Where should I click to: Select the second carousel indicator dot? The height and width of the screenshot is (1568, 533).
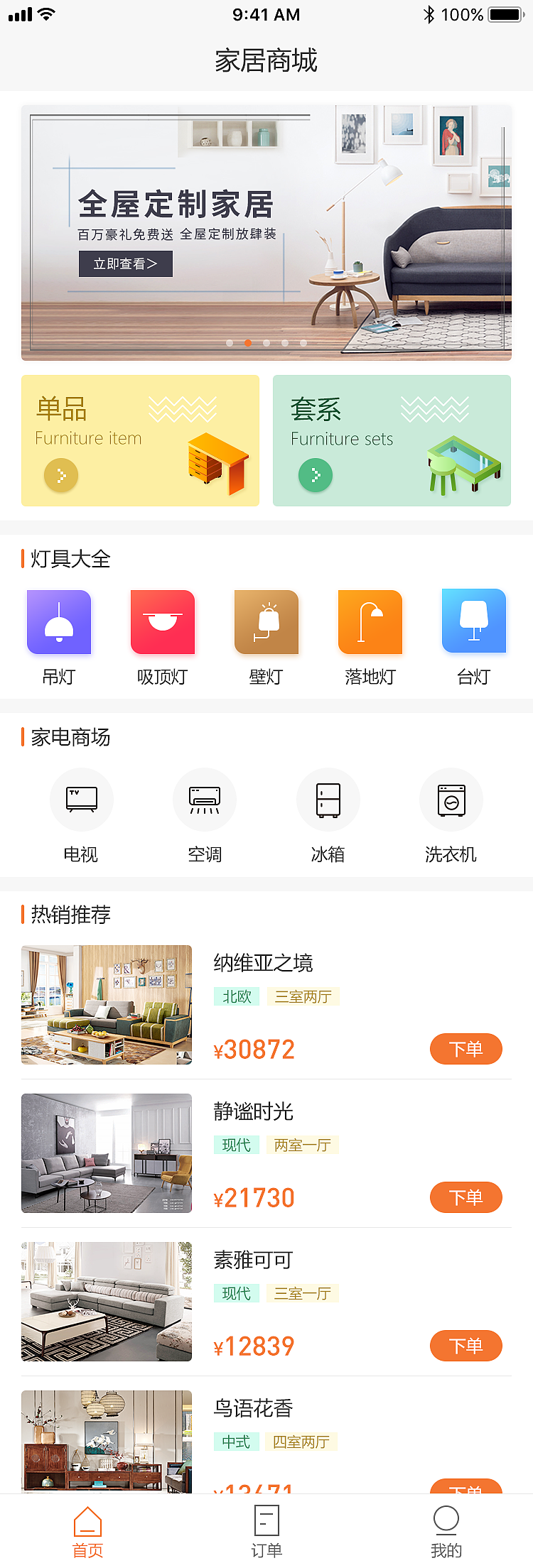(247, 342)
